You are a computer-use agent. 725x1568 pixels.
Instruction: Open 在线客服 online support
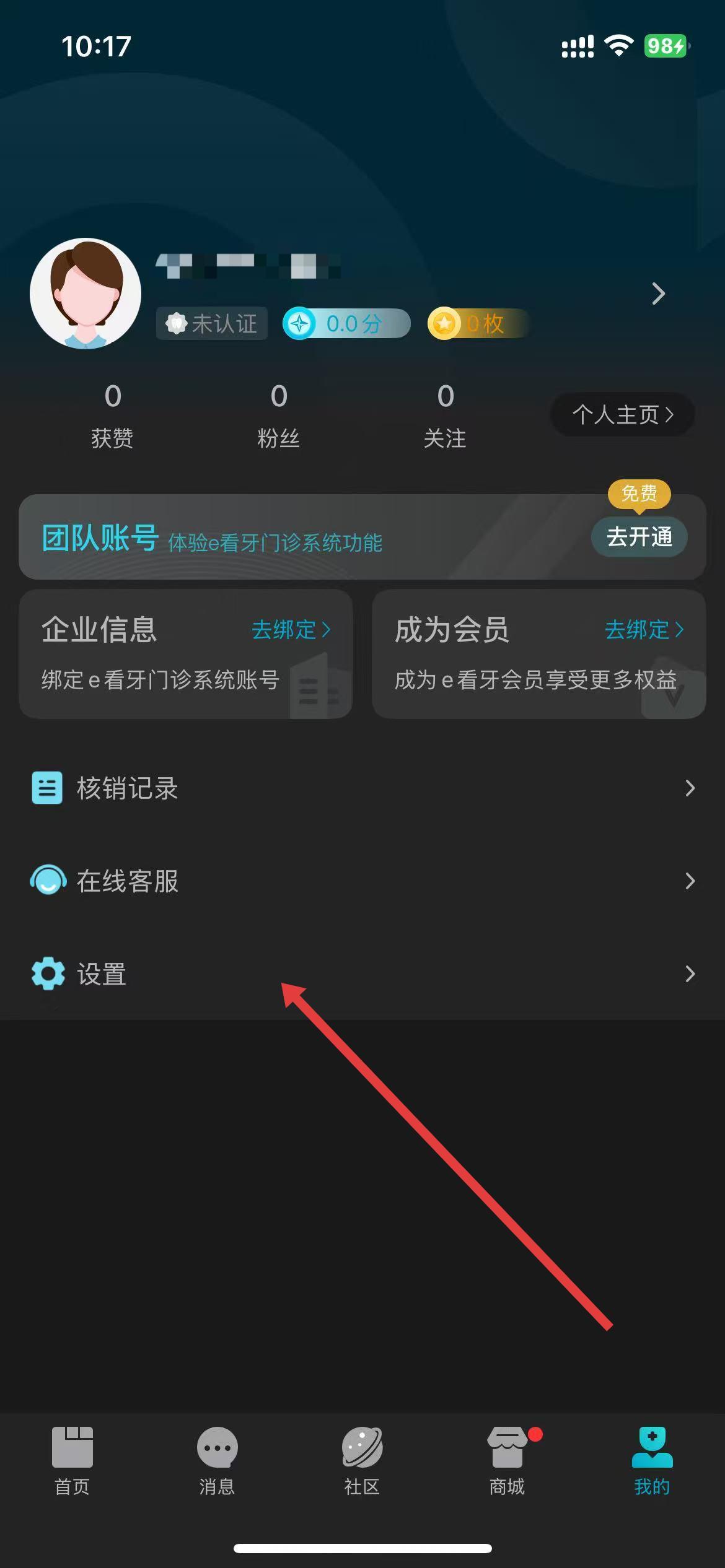[x=362, y=881]
